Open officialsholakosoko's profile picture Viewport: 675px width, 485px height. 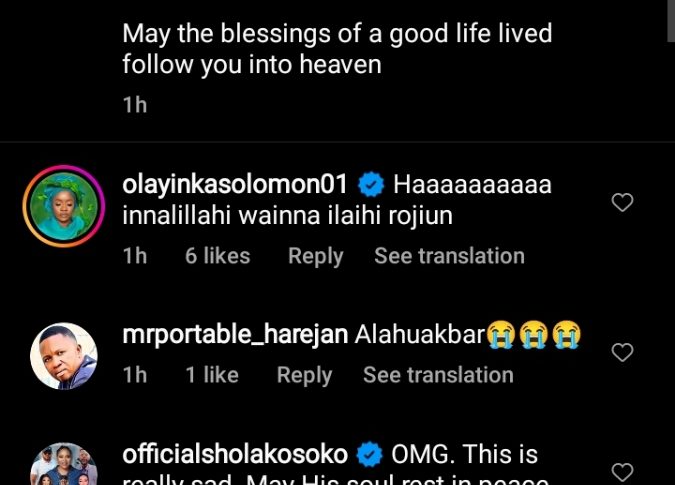pos(64,465)
